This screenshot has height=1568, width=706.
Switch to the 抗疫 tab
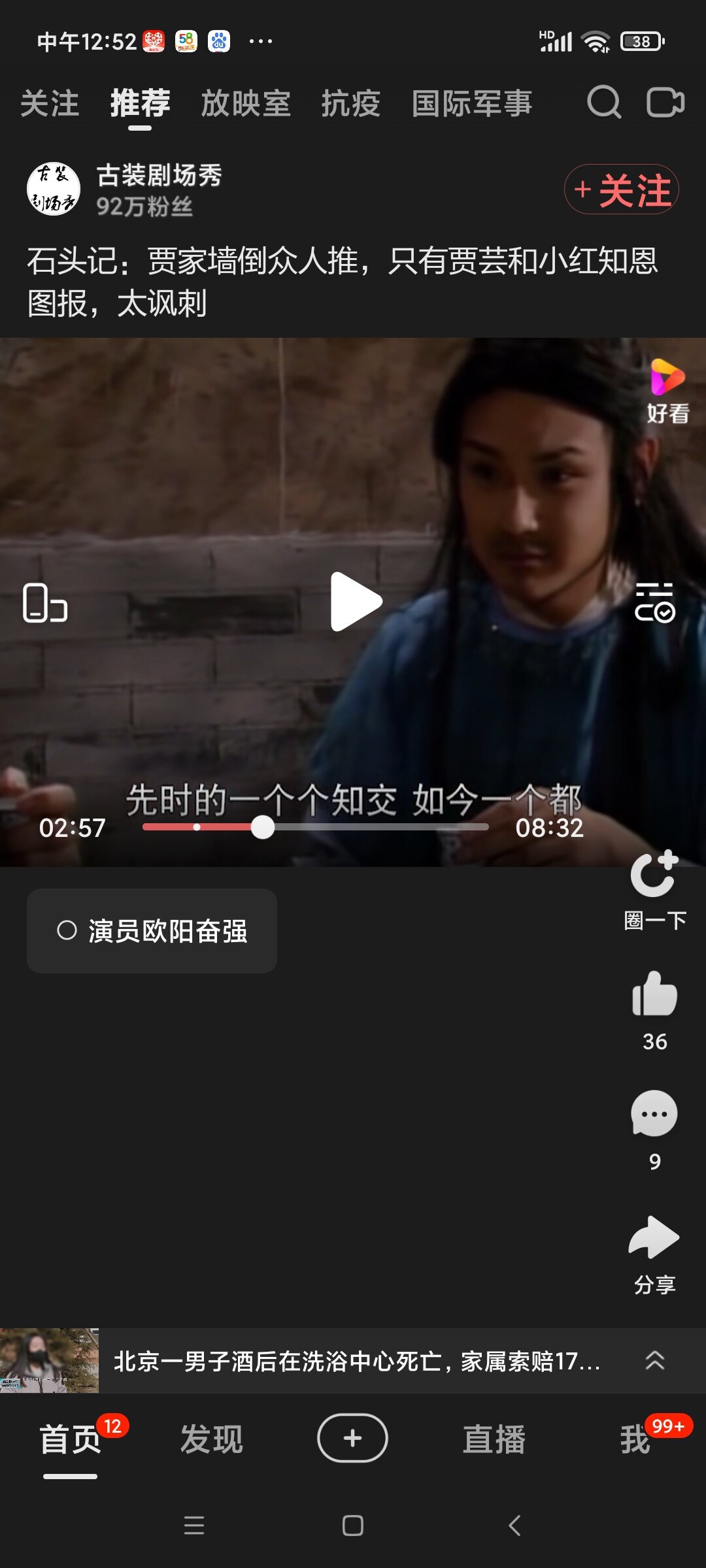[350, 103]
